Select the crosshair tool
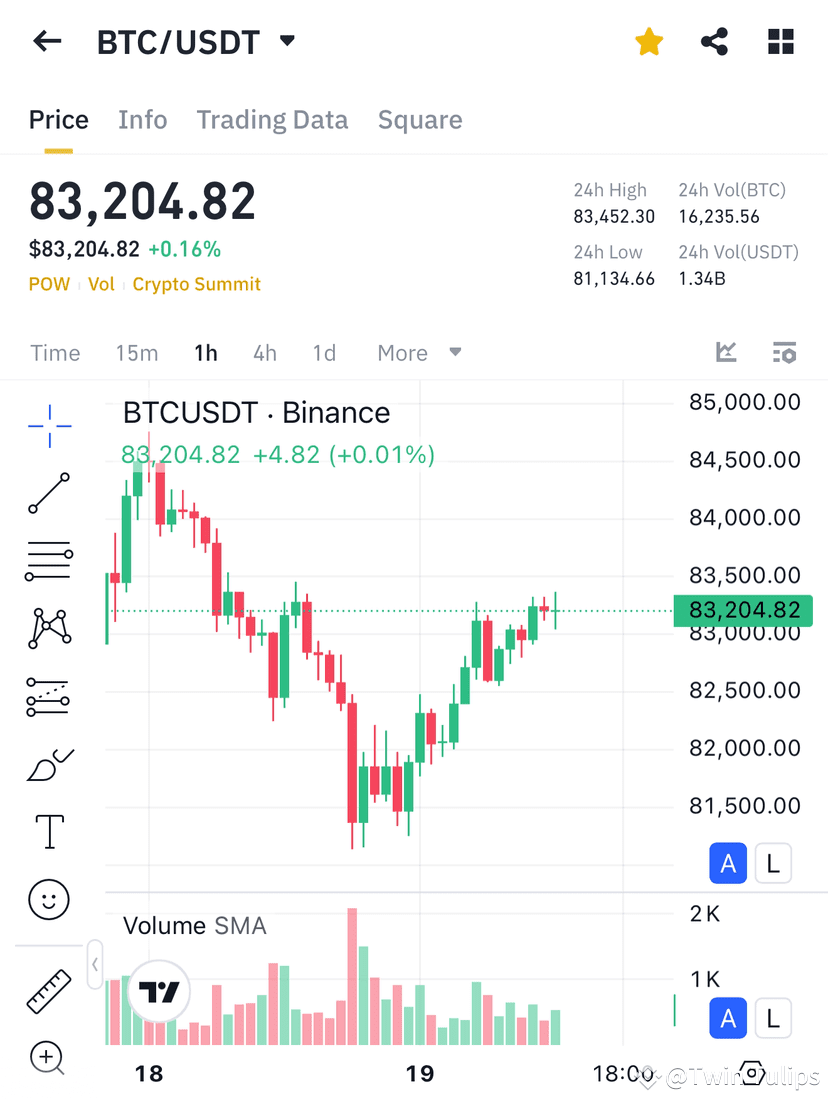 click(48, 426)
